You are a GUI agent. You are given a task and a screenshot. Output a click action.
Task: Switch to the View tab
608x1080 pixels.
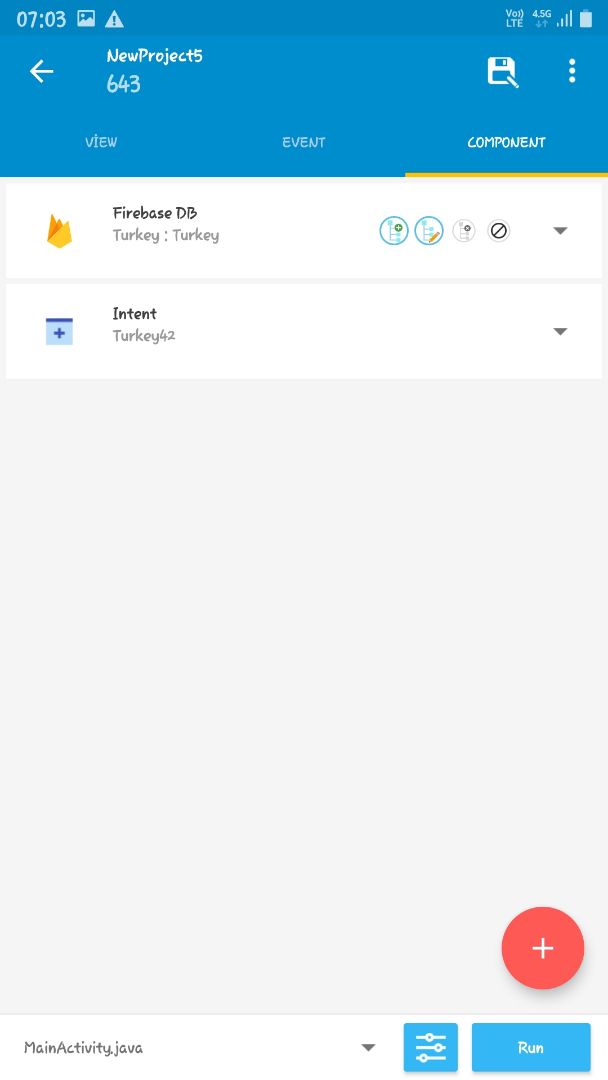pyautogui.click(x=101, y=142)
